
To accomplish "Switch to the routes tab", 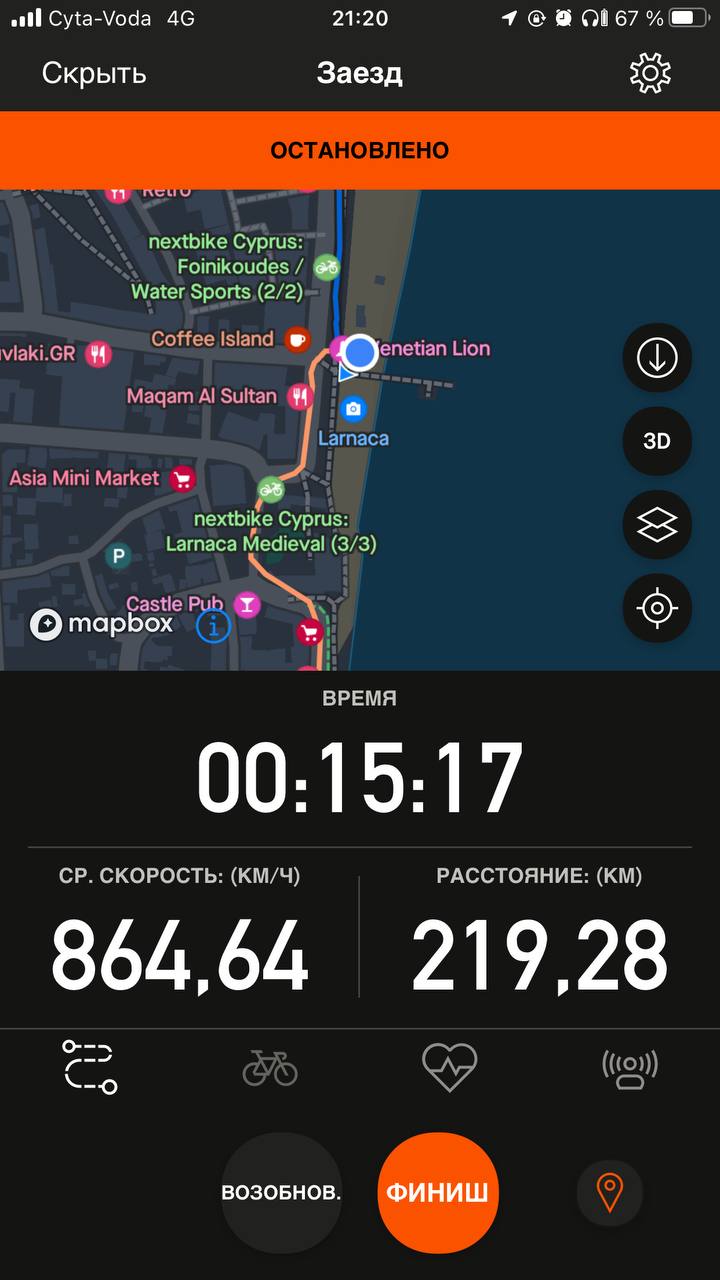I will click(x=90, y=1067).
